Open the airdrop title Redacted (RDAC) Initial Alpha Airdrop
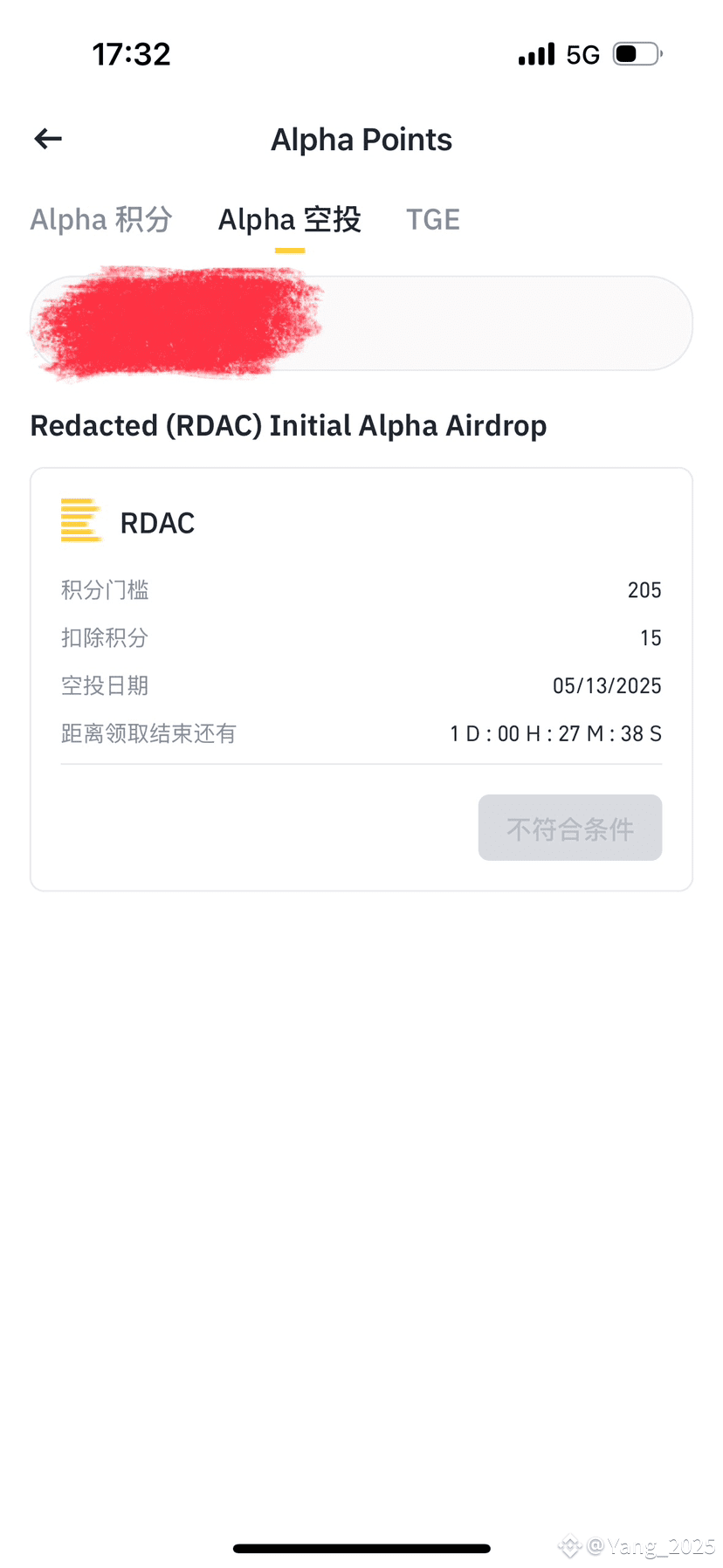 288,425
